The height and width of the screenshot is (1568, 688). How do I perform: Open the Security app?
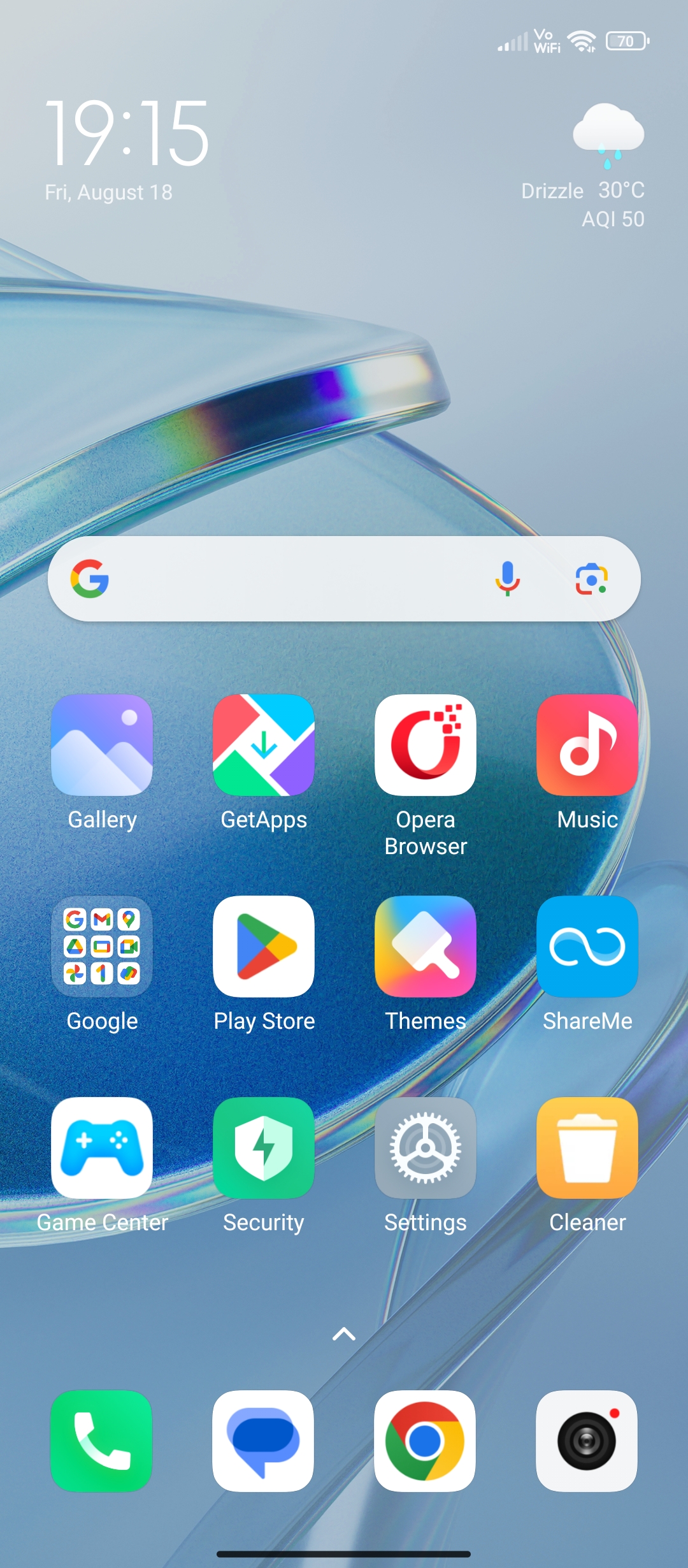[x=264, y=1147]
